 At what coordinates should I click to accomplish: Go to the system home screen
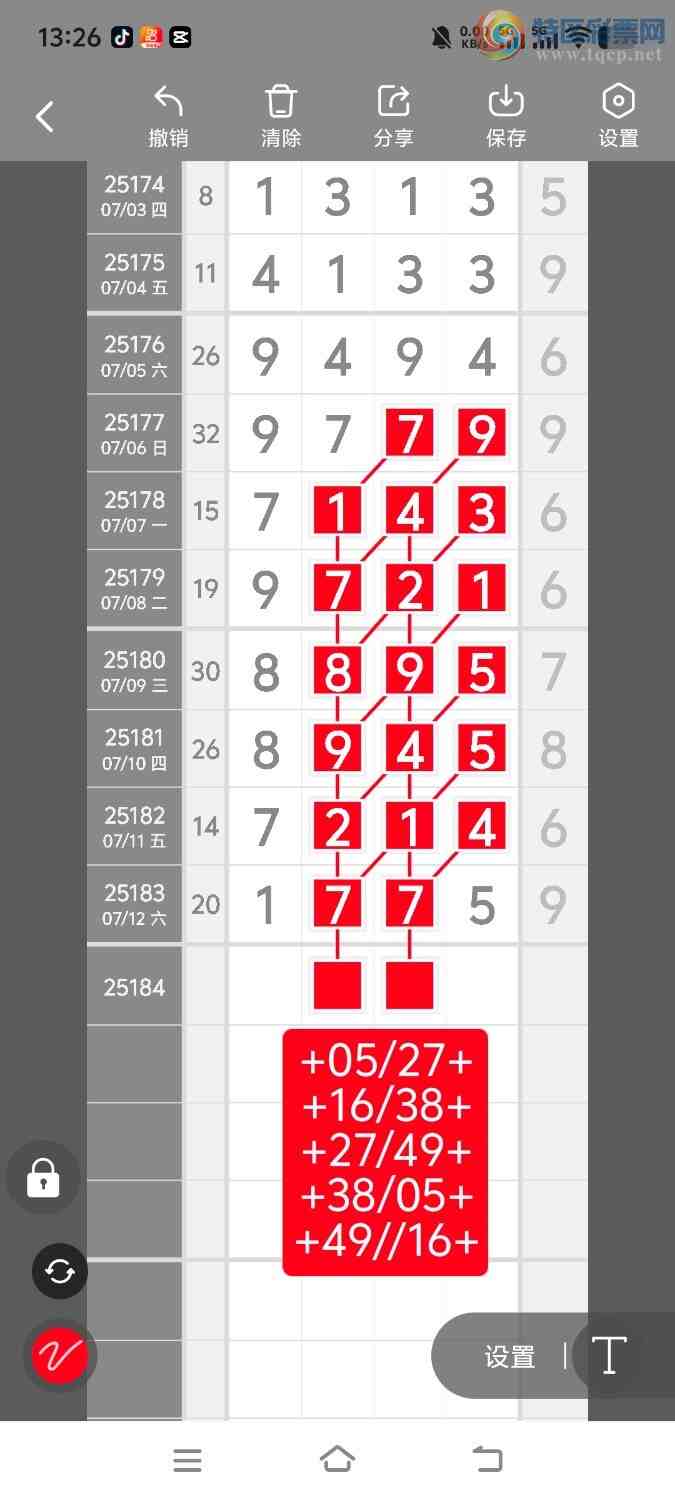337,1460
